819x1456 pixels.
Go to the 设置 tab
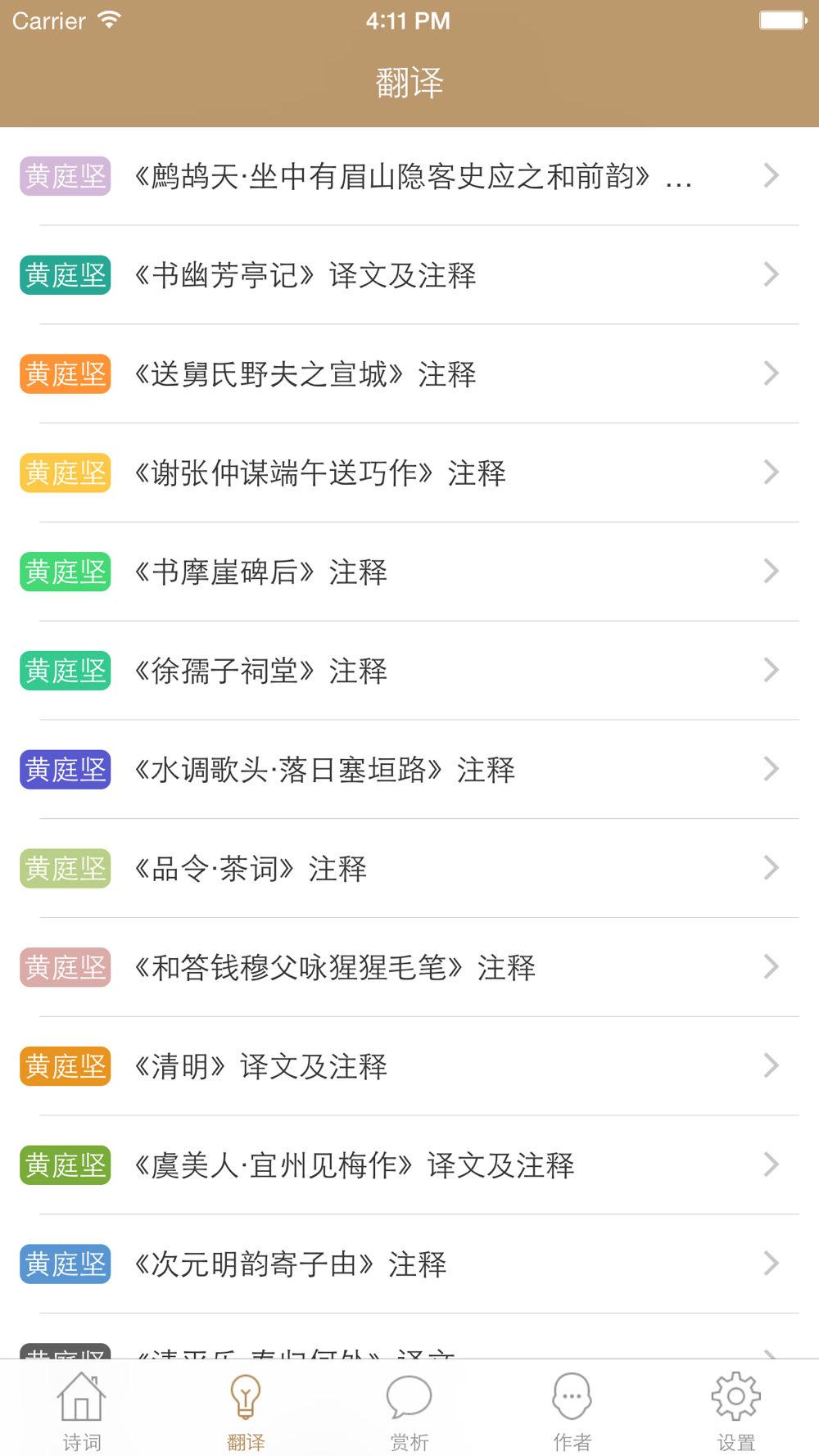point(735,1410)
